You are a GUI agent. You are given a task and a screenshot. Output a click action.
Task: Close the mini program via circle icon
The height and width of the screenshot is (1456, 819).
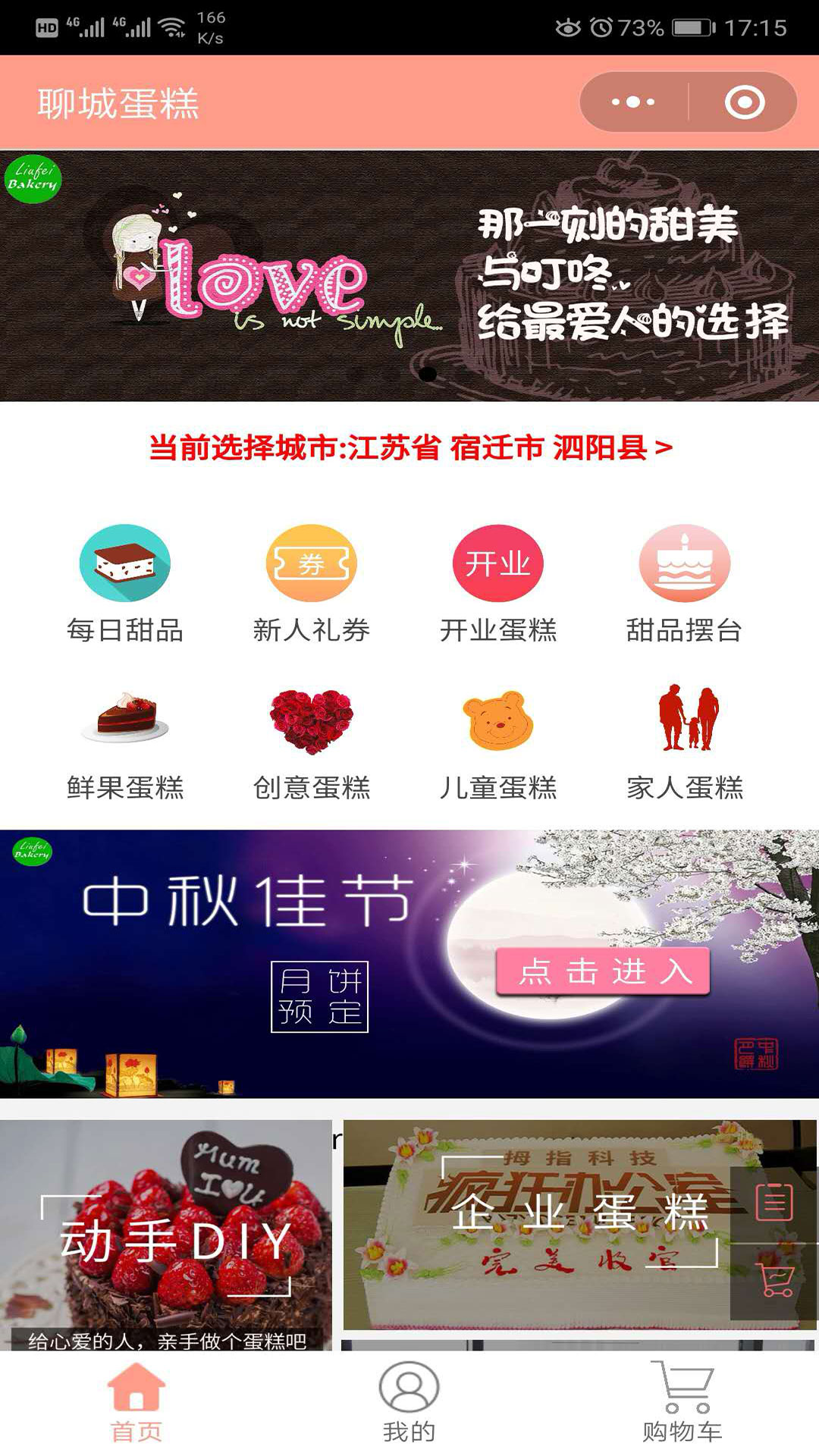(x=744, y=102)
